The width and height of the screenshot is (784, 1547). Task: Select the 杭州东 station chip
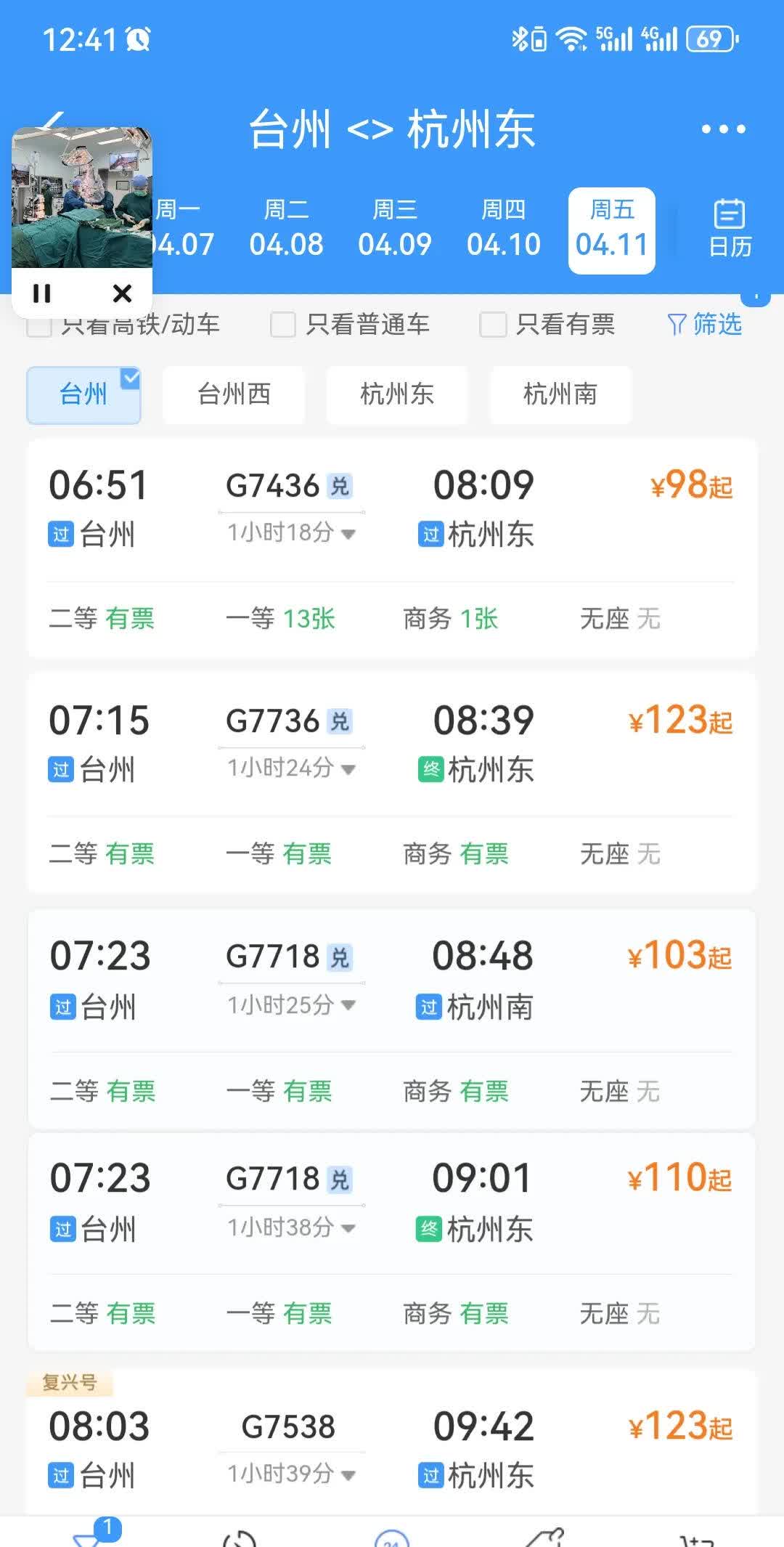pos(397,394)
